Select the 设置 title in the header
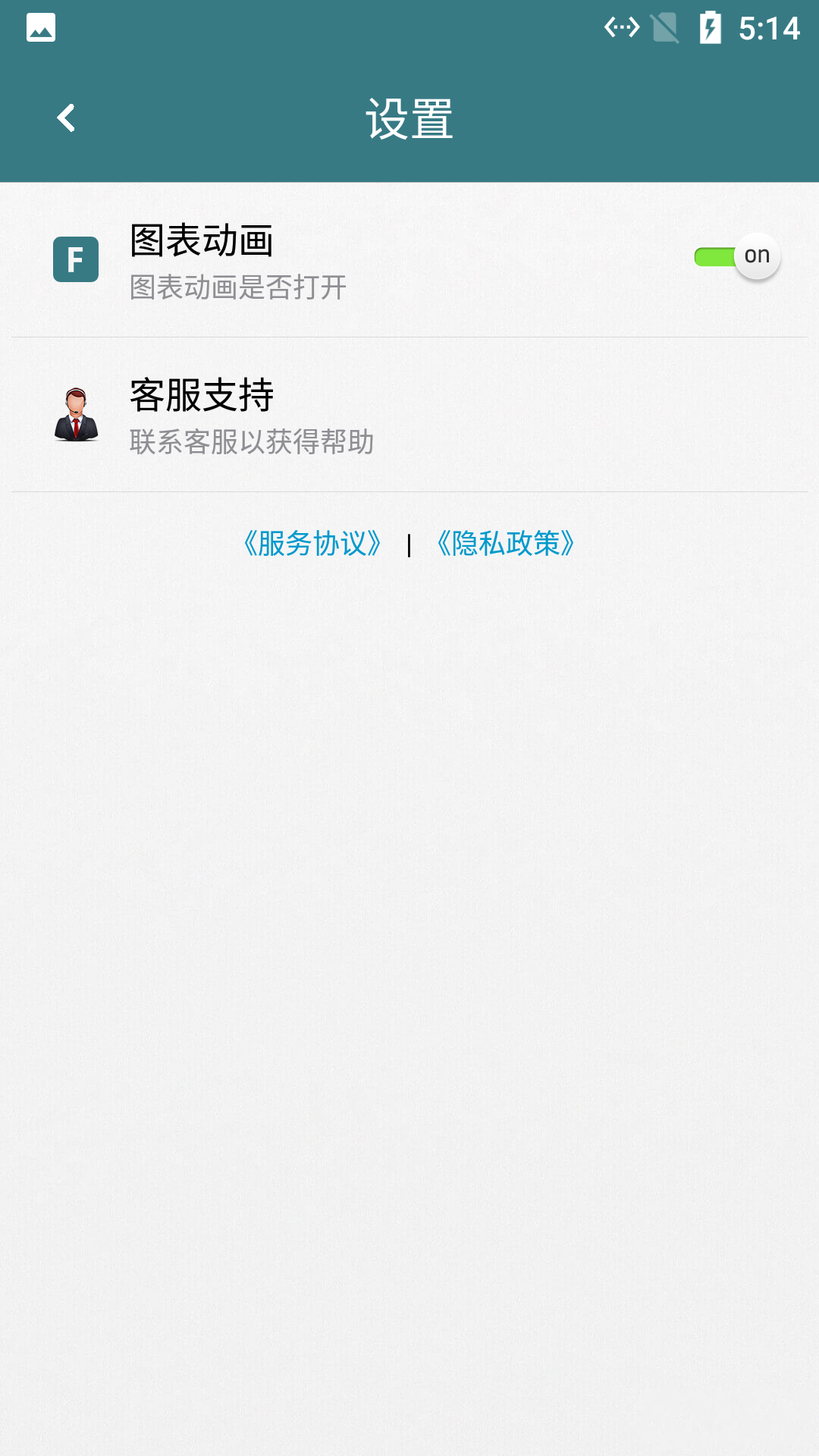Image resolution: width=819 pixels, height=1456 pixels. [409, 119]
